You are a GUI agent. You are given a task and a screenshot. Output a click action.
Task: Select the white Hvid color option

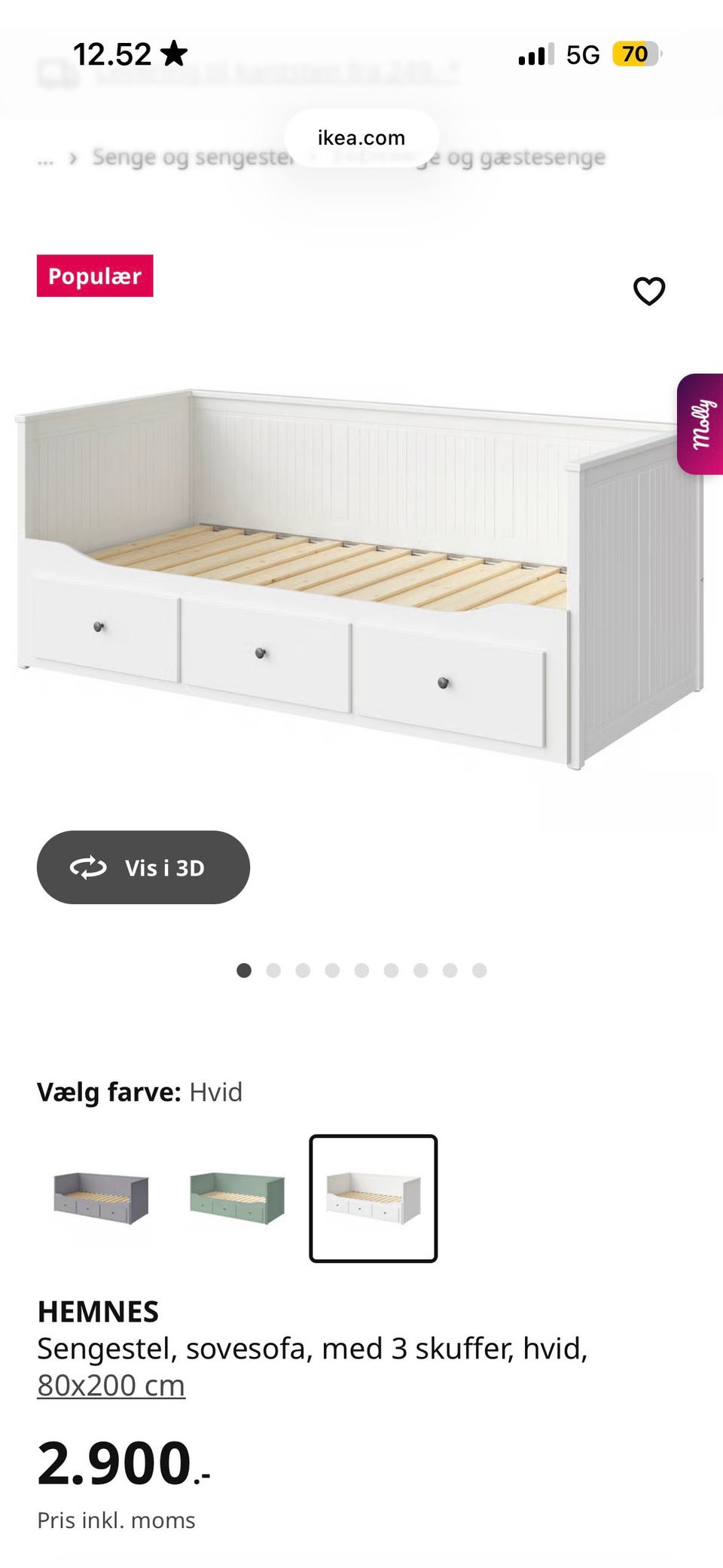[373, 1197]
